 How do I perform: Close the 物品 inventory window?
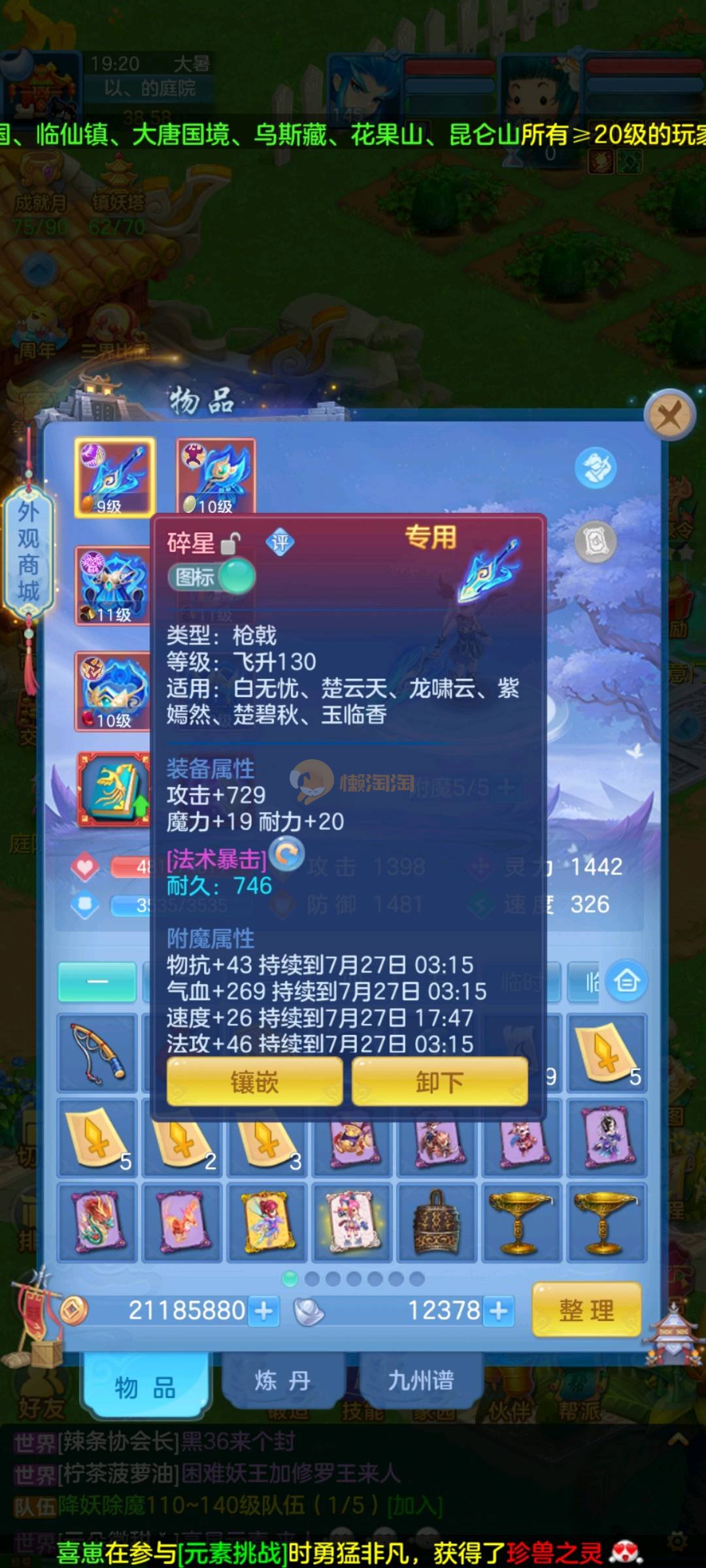tap(669, 414)
